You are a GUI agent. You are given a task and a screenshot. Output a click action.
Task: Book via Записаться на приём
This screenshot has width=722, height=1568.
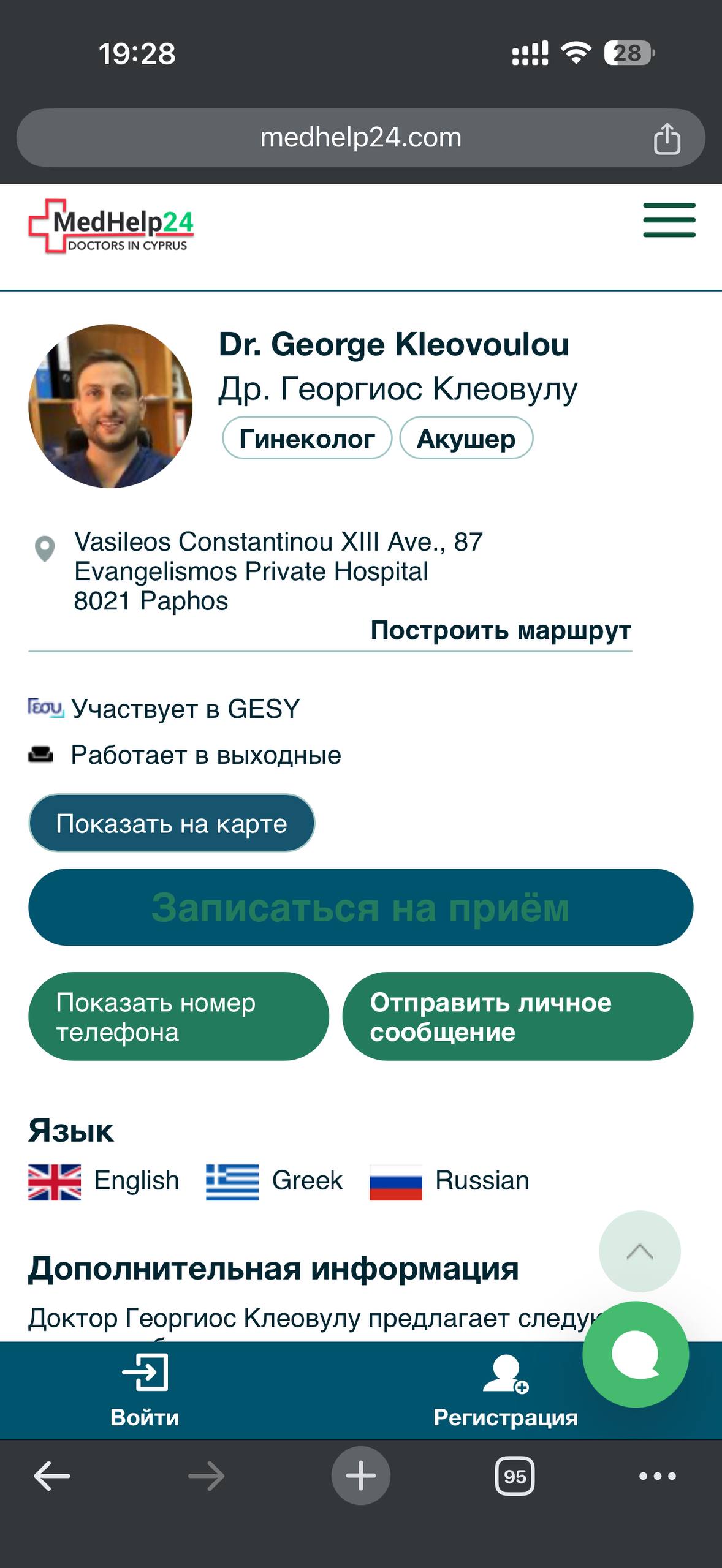[x=360, y=907]
